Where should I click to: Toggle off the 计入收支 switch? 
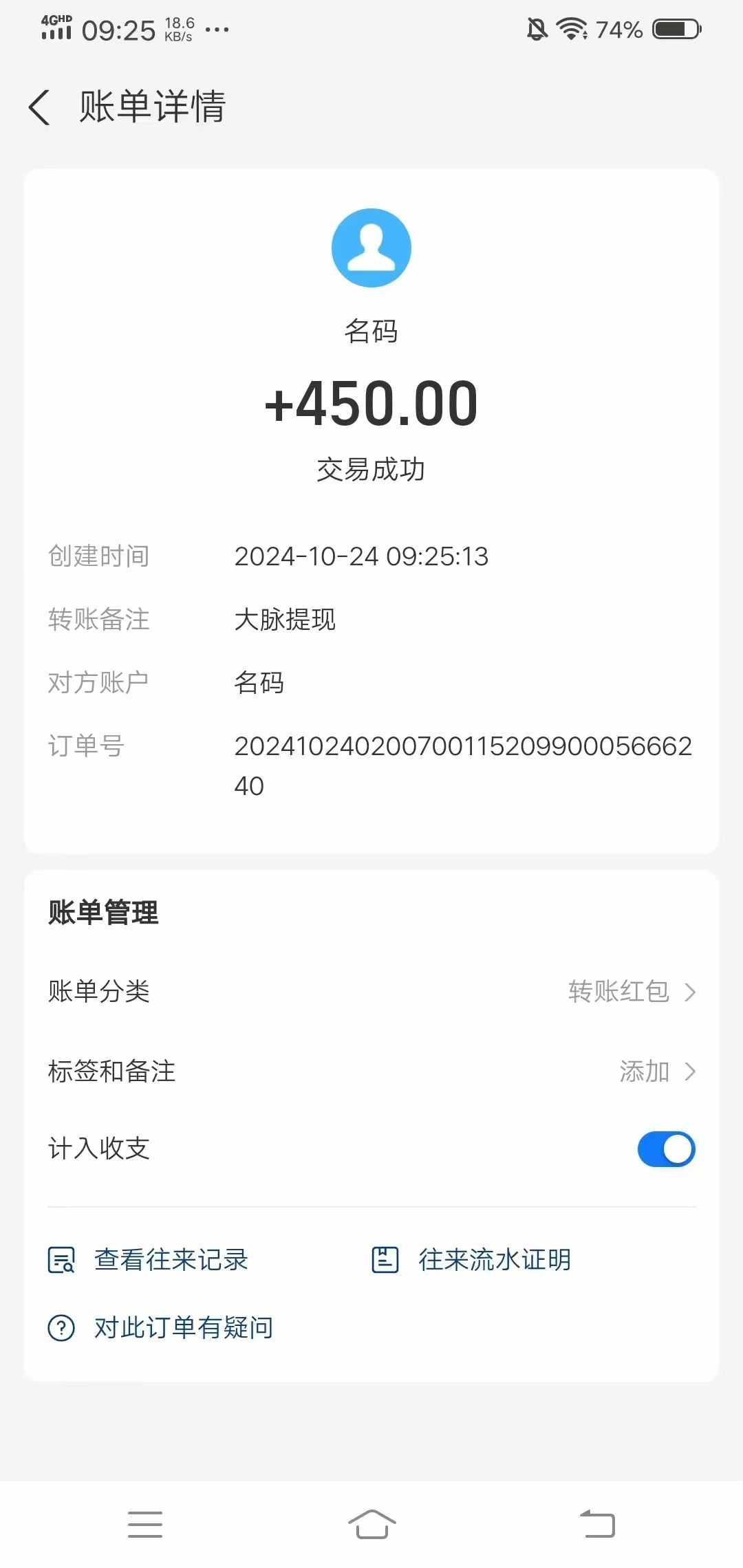point(666,1148)
